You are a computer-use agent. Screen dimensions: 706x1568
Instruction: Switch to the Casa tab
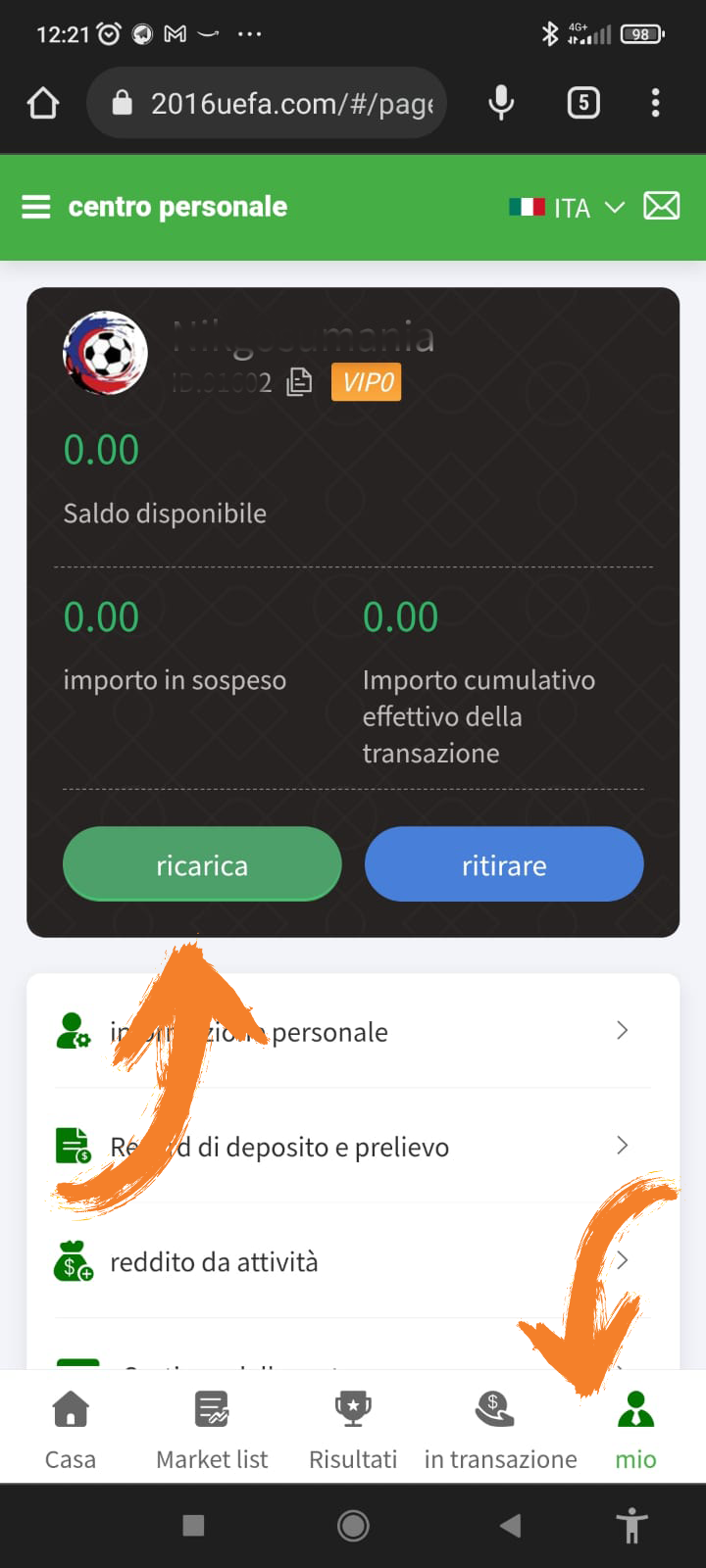click(71, 1429)
